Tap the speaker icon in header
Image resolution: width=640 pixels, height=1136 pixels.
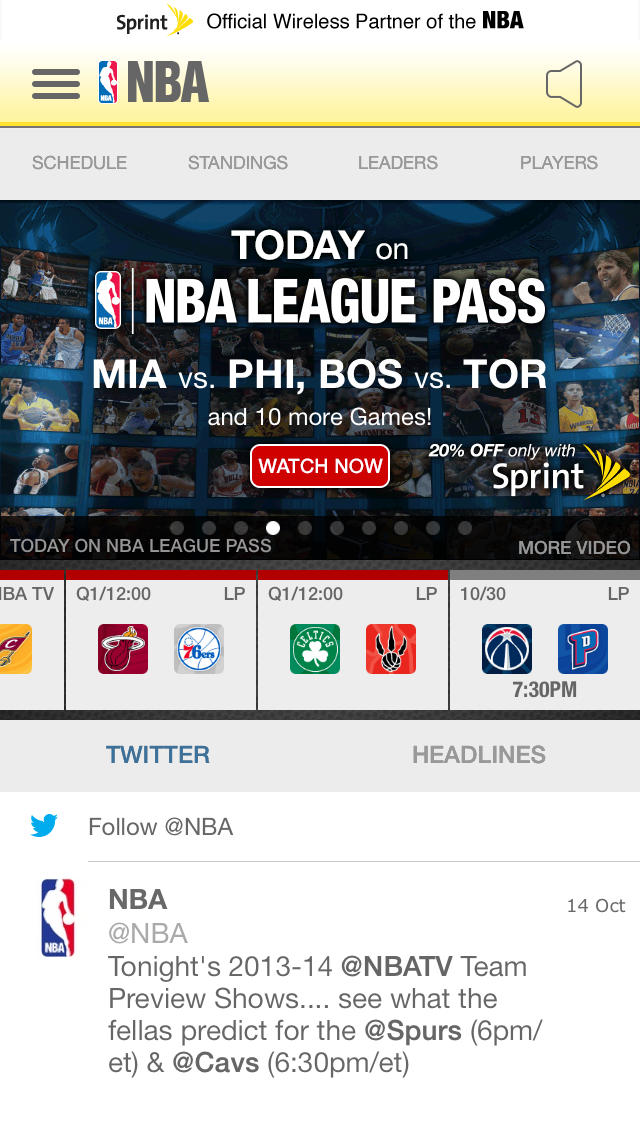point(563,83)
